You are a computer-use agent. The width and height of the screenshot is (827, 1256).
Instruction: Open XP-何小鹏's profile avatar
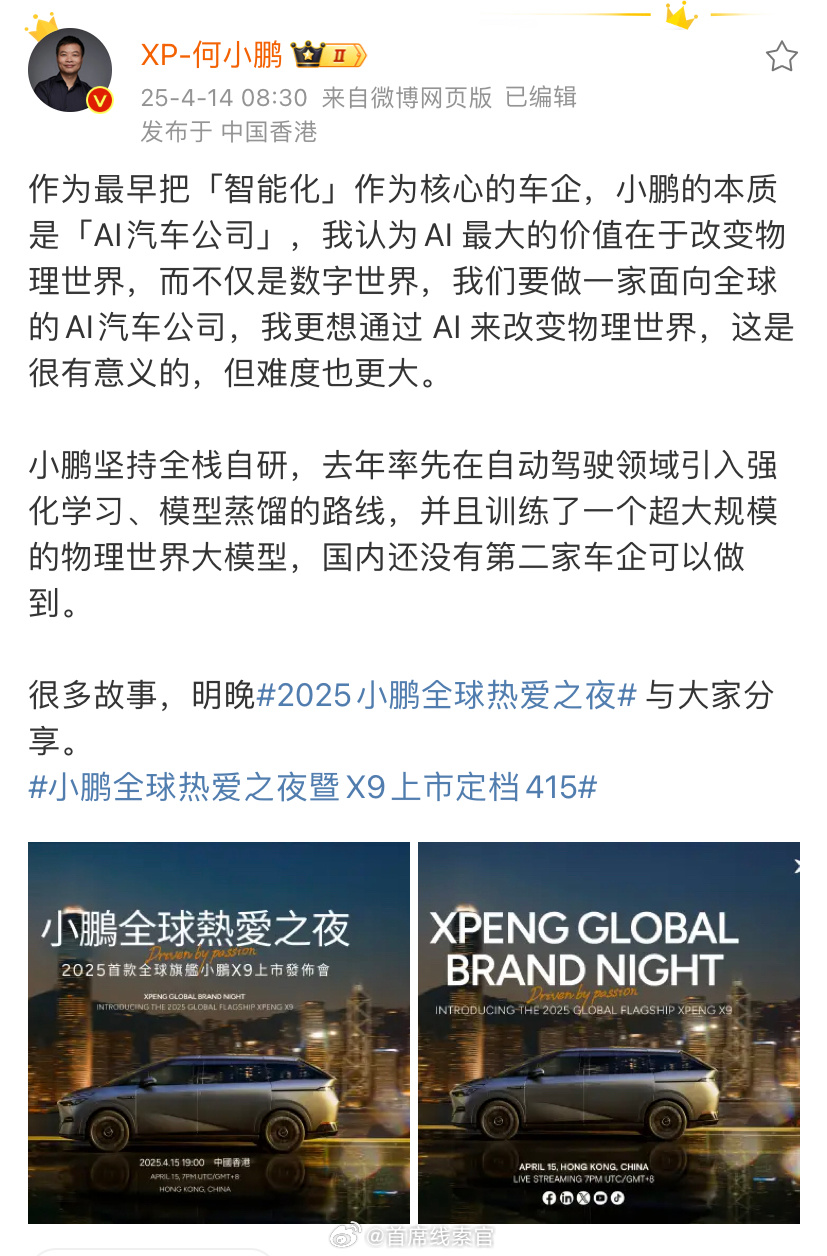coord(69,69)
